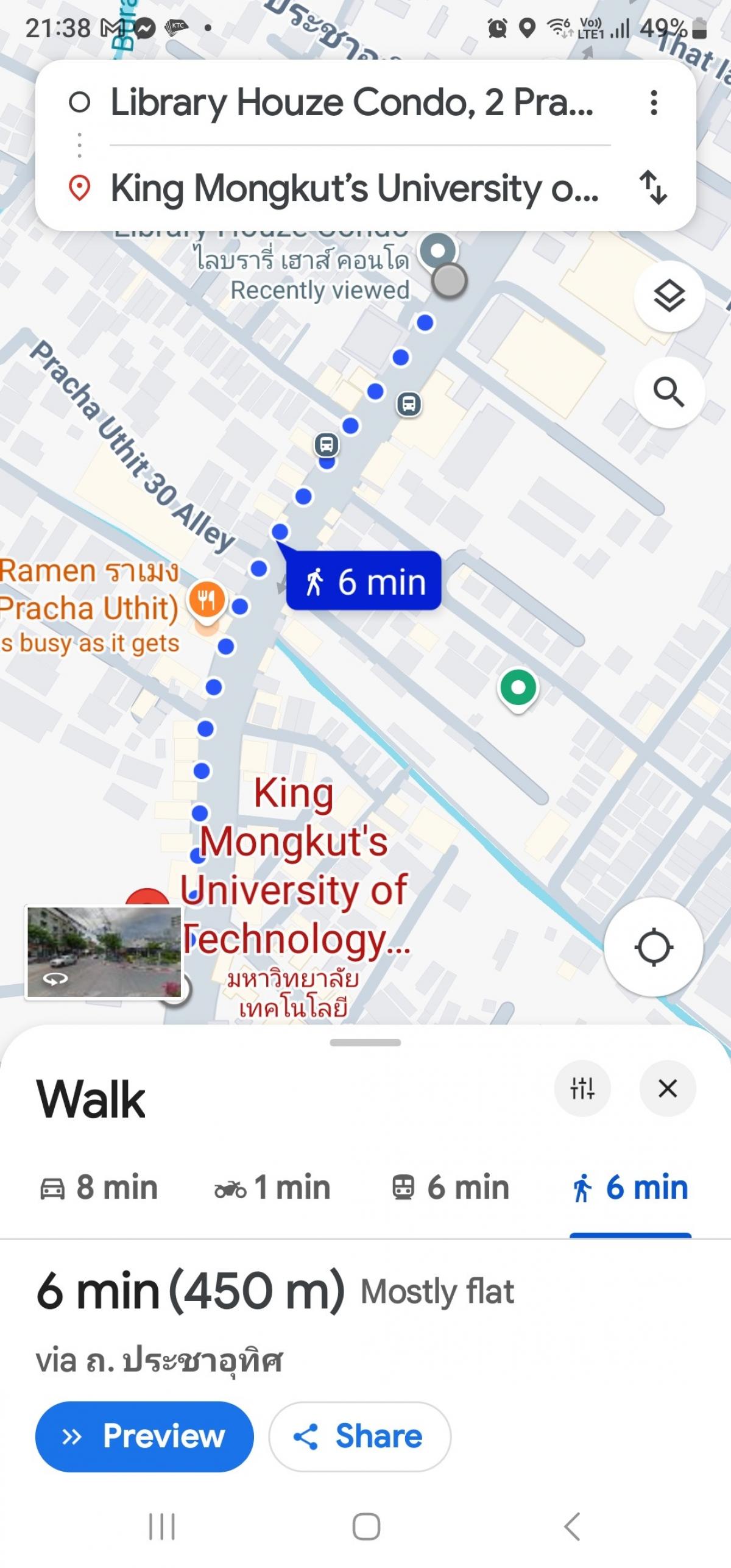The width and height of the screenshot is (731, 1568).
Task: Open the three-dot overflow menu
Action: click(x=654, y=102)
